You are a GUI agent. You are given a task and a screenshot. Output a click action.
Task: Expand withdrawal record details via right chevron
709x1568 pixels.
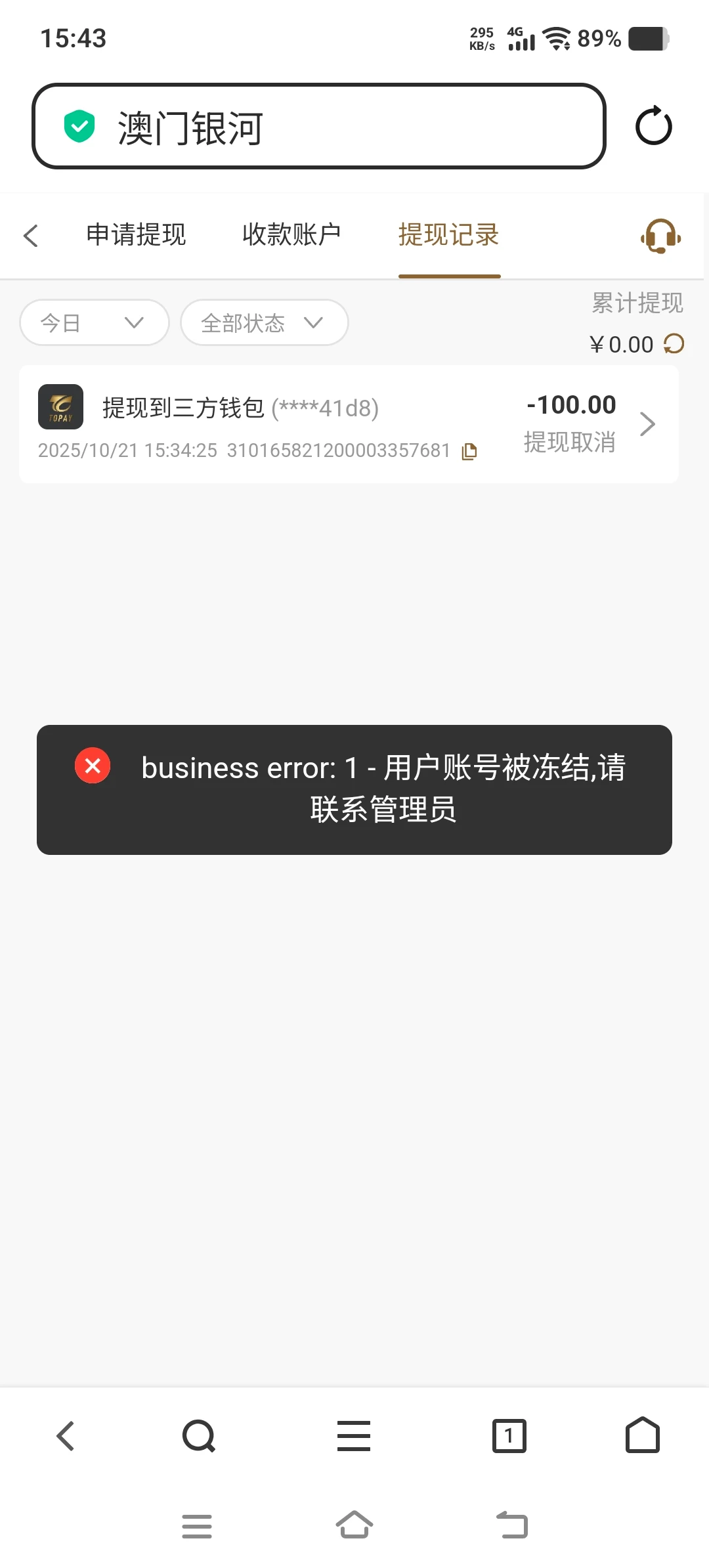point(649,424)
